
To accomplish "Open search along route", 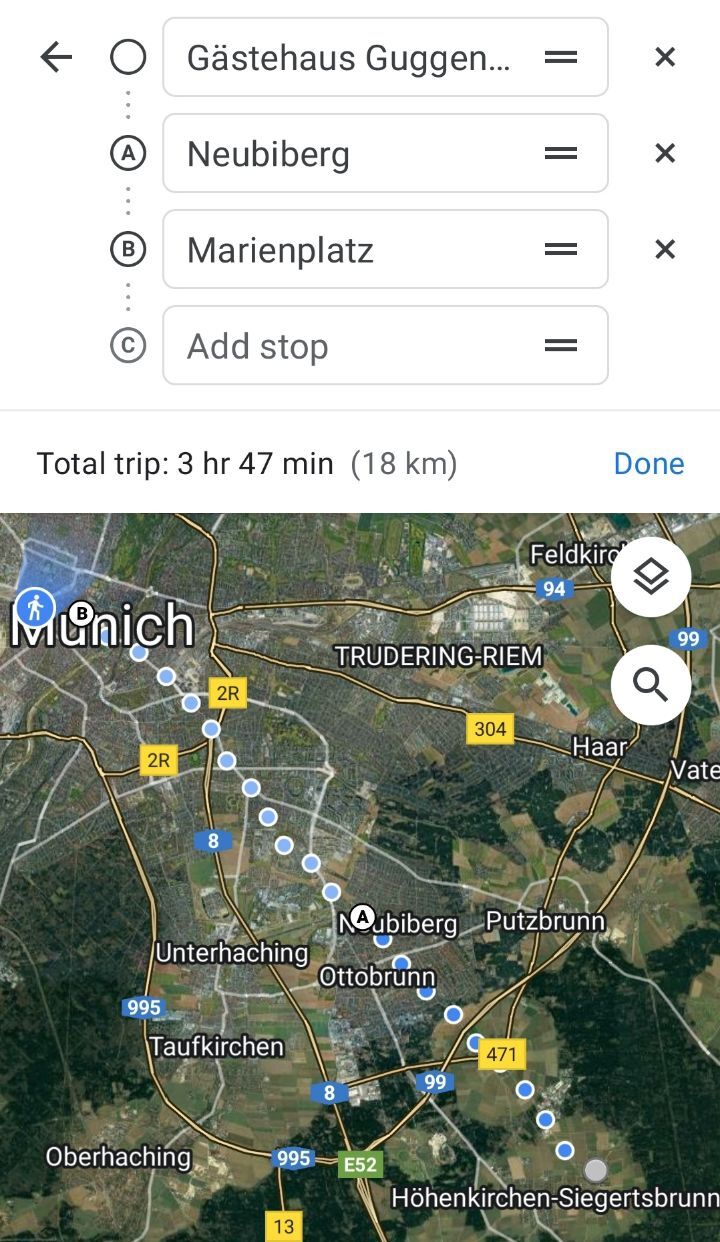I will click(x=651, y=685).
